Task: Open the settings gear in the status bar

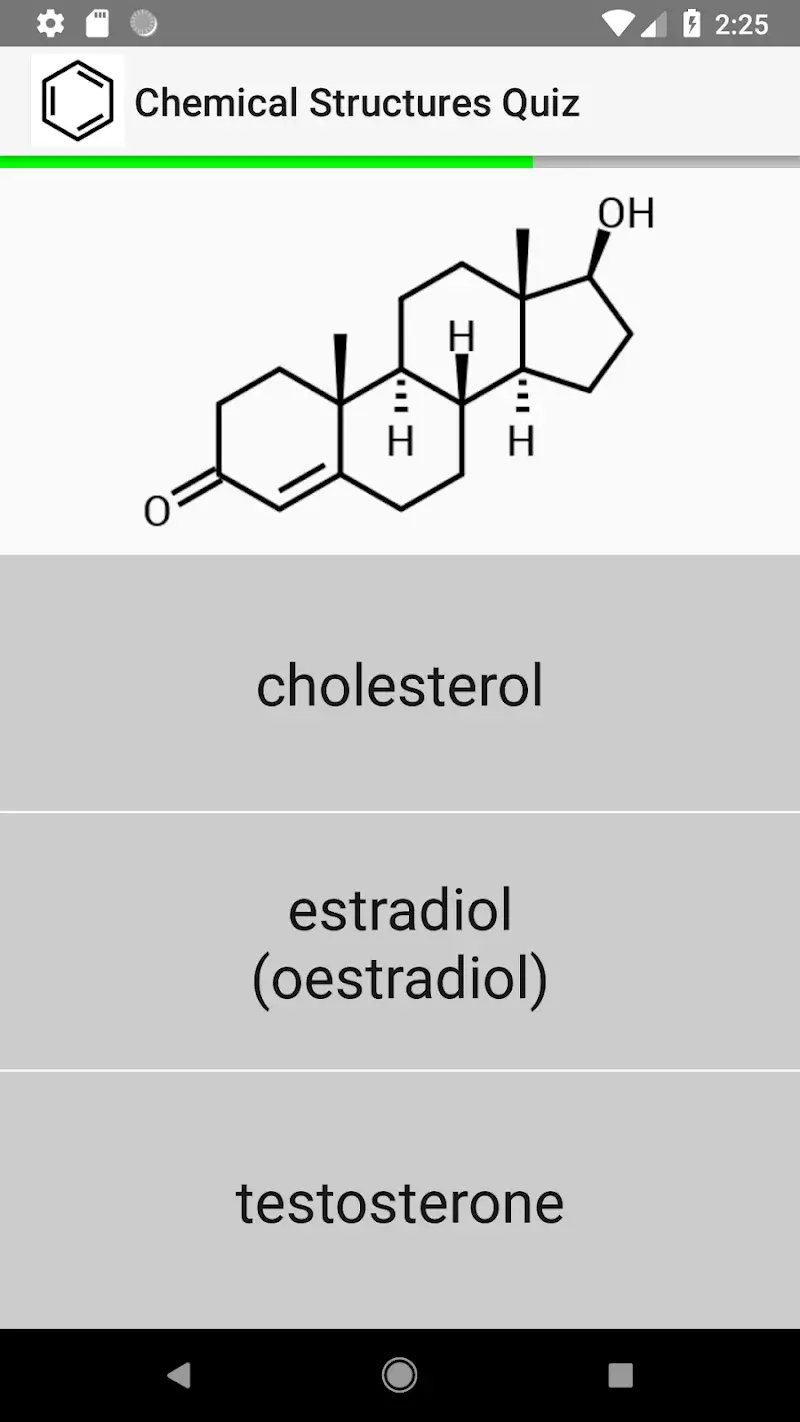Action: tap(50, 22)
